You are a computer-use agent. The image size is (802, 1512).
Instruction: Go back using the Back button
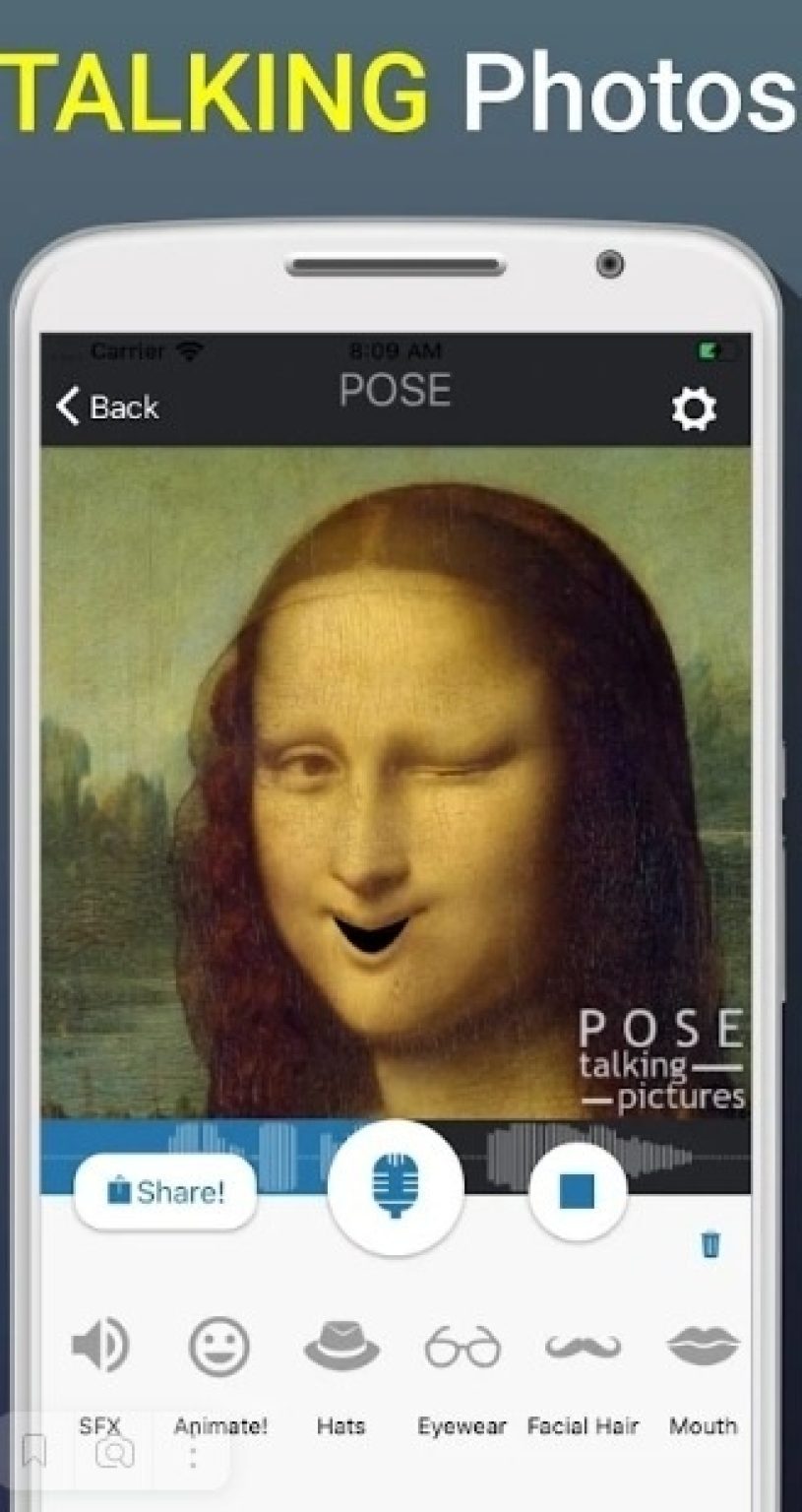tap(108, 408)
